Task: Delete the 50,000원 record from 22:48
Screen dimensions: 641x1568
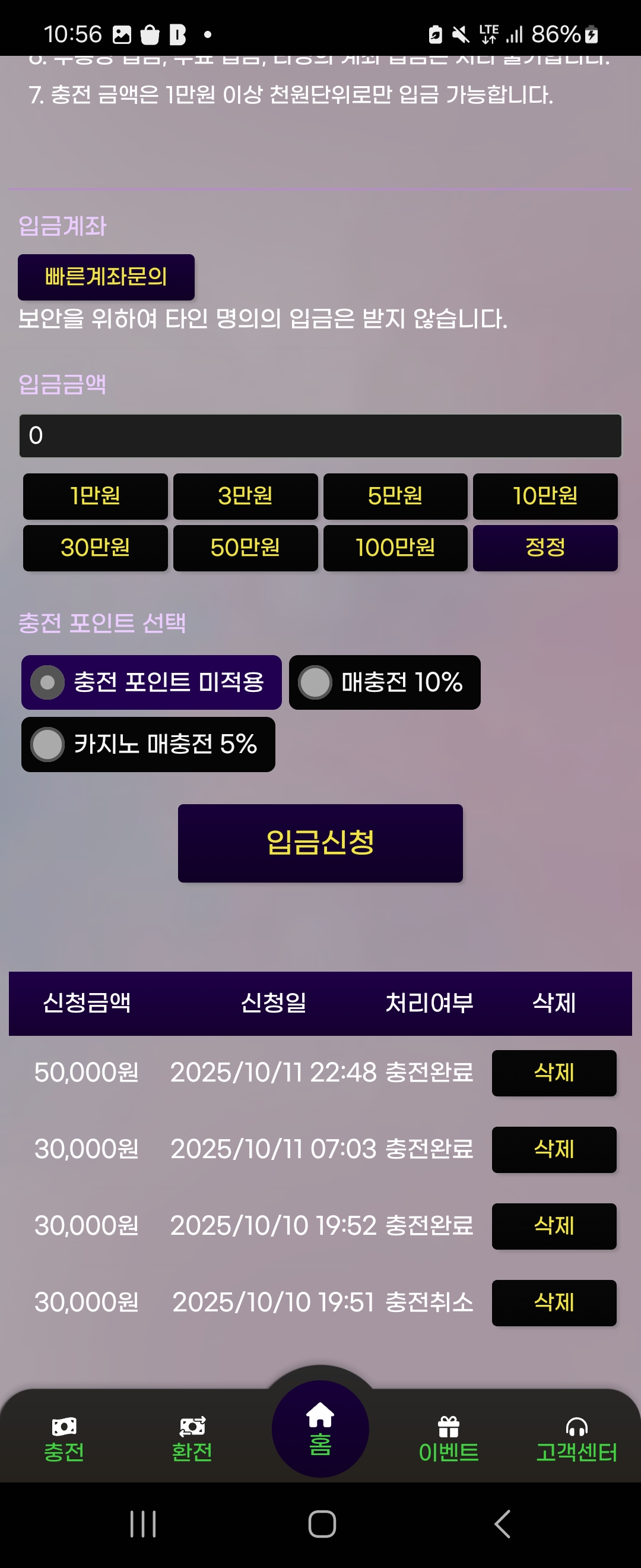Action: click(553, 1073)
